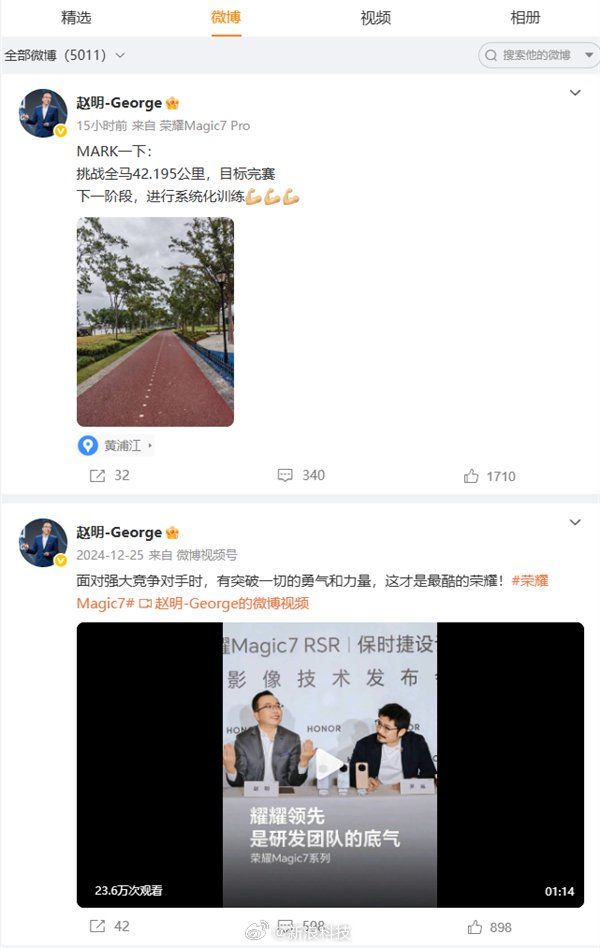The height and width of the screenshot is (948, 600).
Task: Repost the 2024-12-25 video post
Action: (110, 927)
